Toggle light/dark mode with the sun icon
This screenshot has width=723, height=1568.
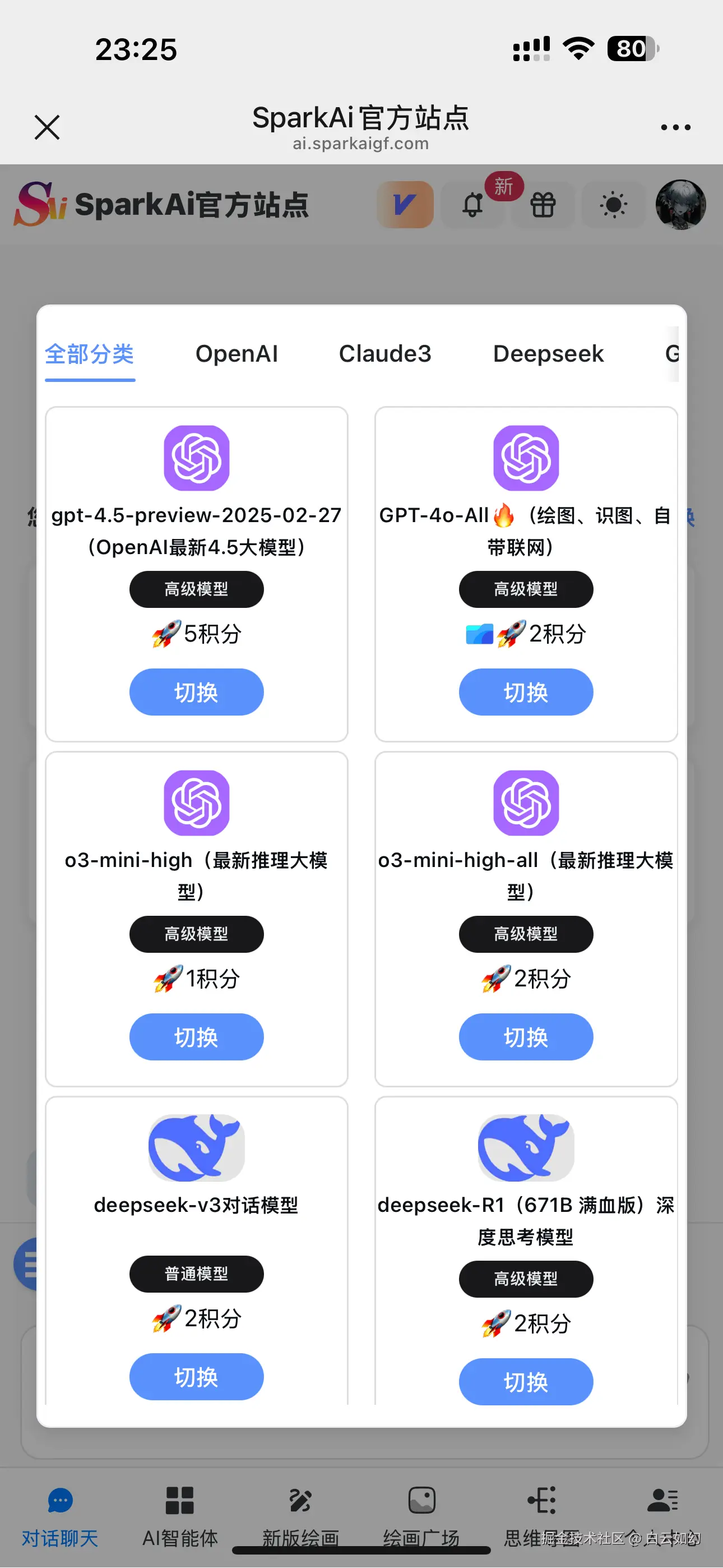(614, 205)
